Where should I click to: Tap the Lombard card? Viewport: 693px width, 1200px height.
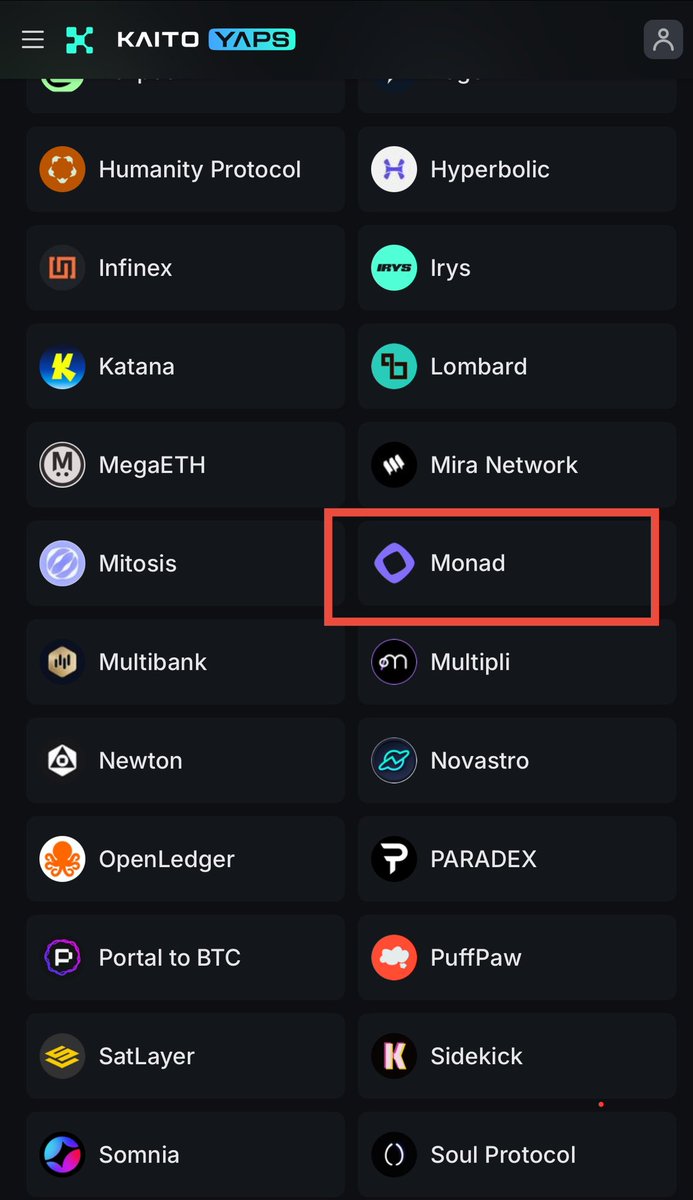(x=517, y=366)
